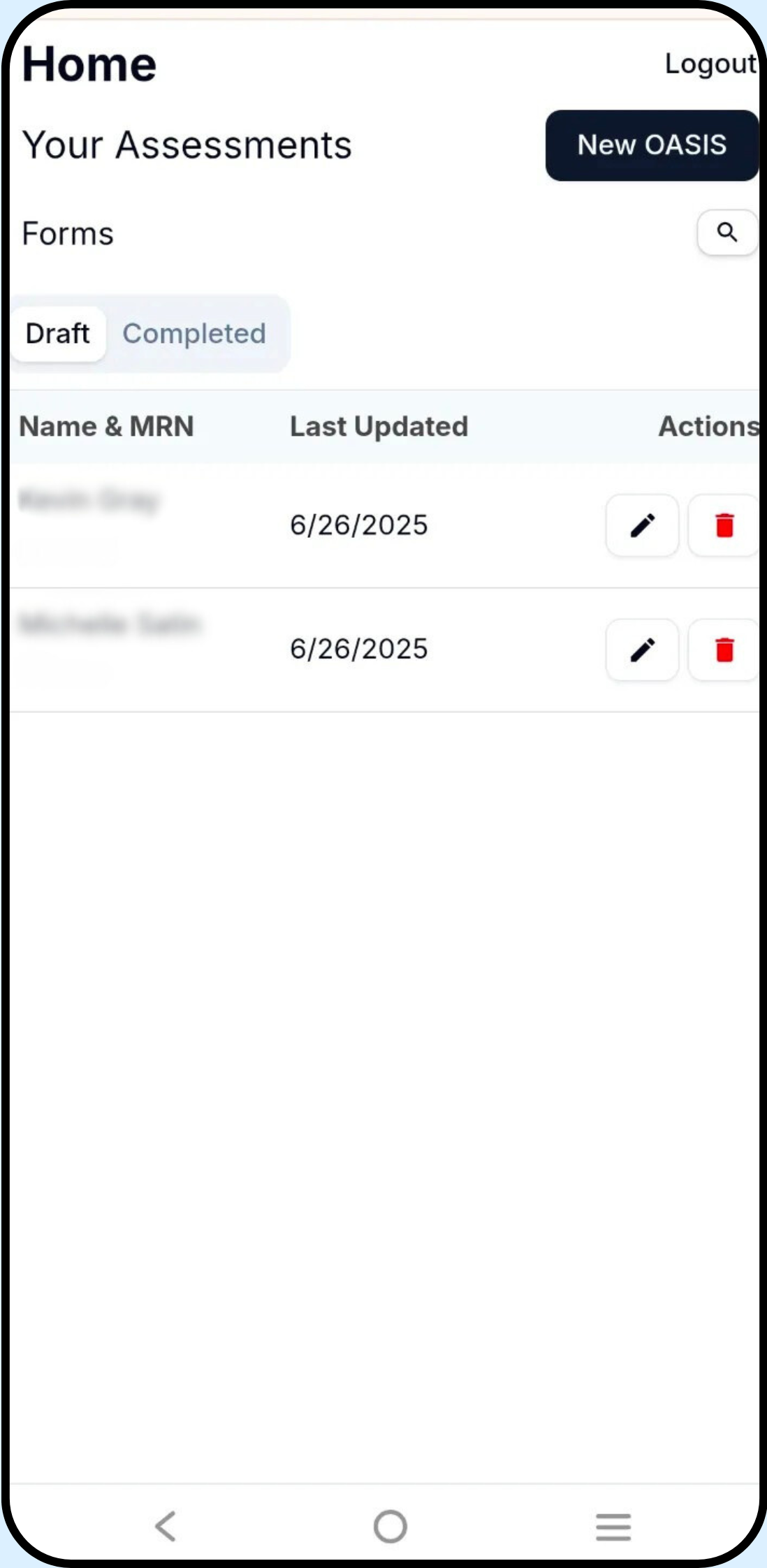The width and height of the screenshot is (767, 1568).
Task: Switch to the Completed tab
Action: click(x=194, y=334)
